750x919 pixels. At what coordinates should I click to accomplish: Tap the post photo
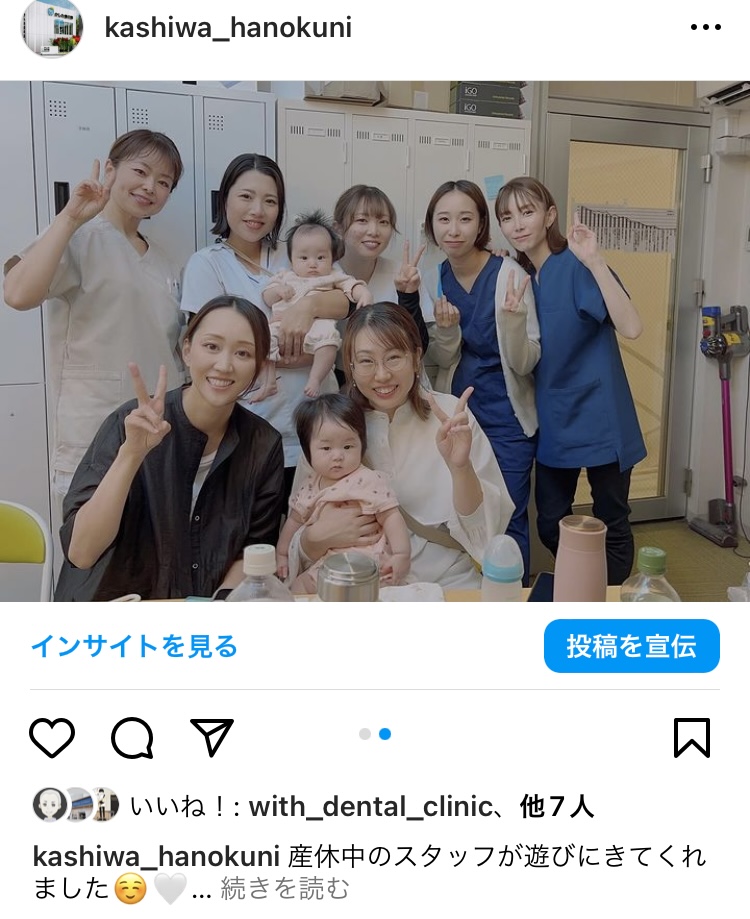coord(375,340)
